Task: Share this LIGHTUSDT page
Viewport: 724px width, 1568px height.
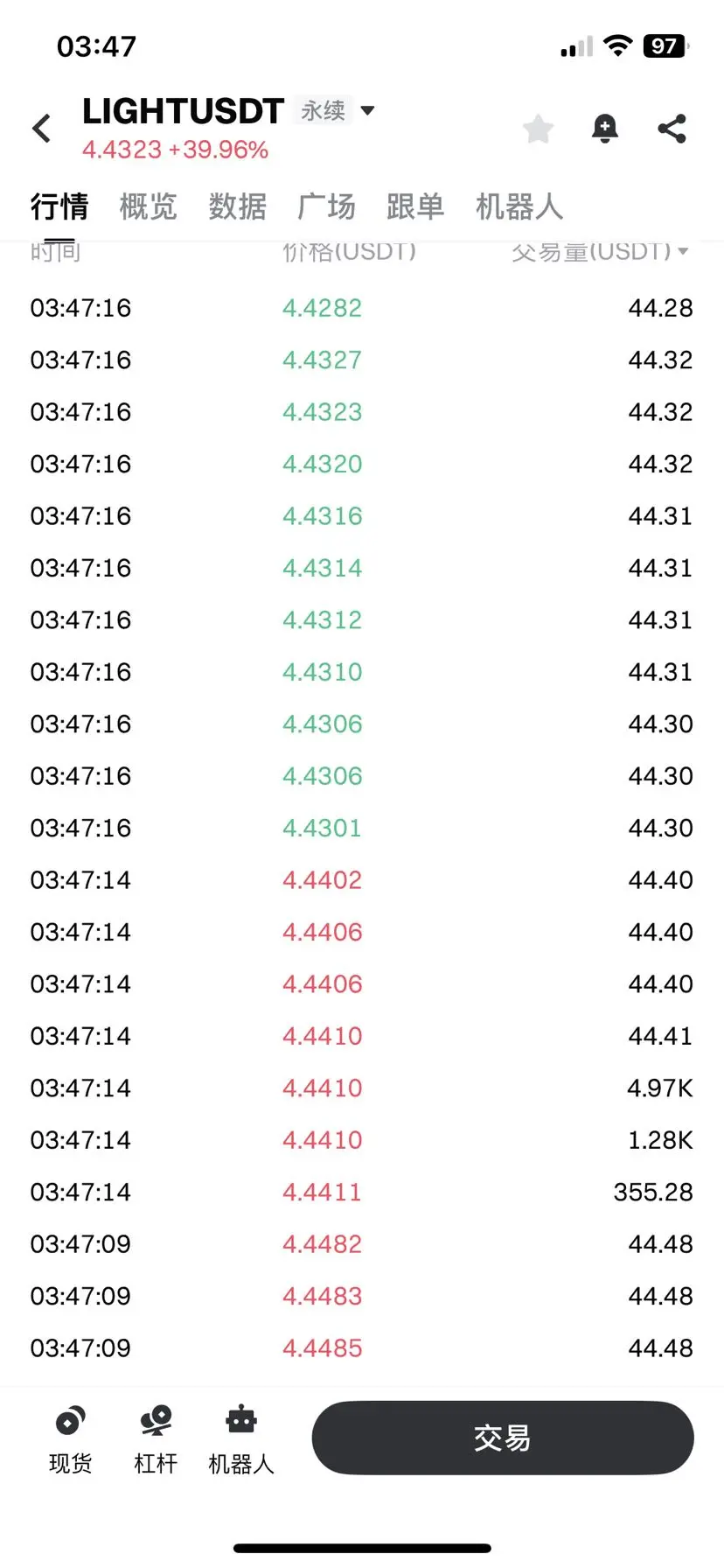Action: click(x=672, y=129)
